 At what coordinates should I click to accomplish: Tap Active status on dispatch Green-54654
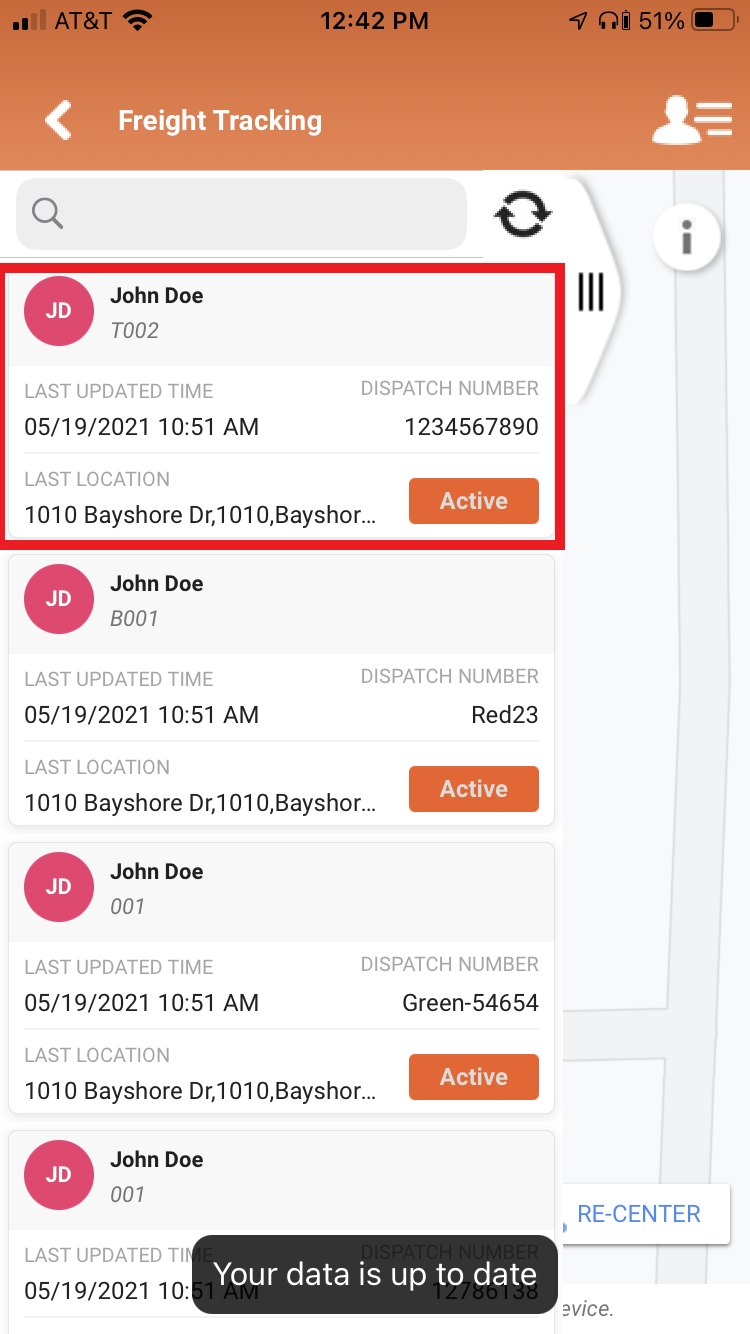pyautogui.click(x=473, y=1077)
